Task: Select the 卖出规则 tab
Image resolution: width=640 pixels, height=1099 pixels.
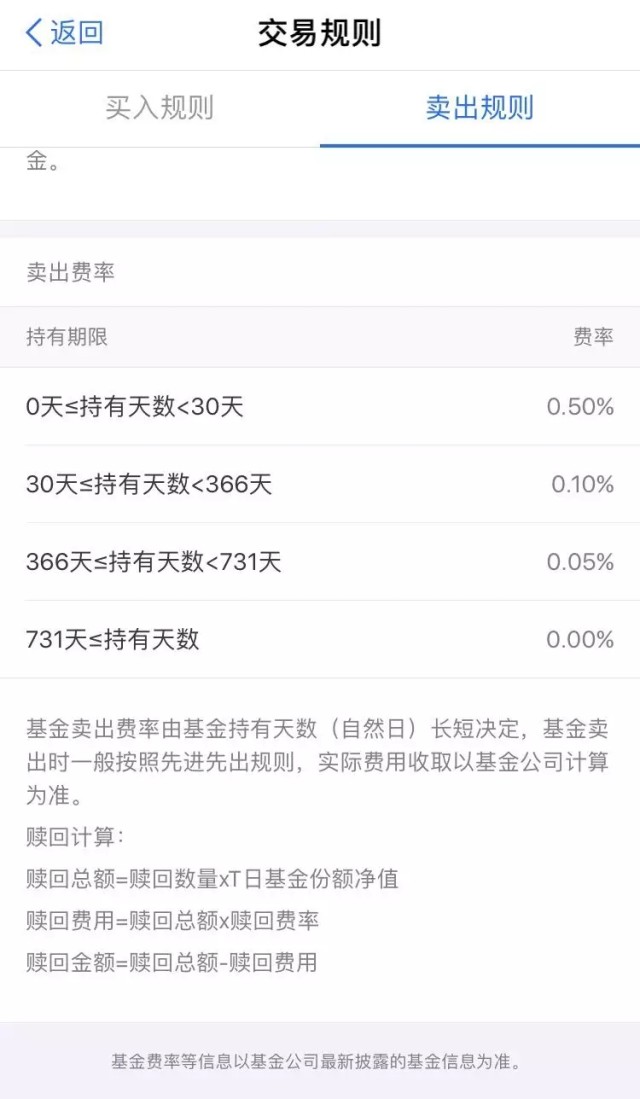Action: pyautogui.click(x=479, y=108)
